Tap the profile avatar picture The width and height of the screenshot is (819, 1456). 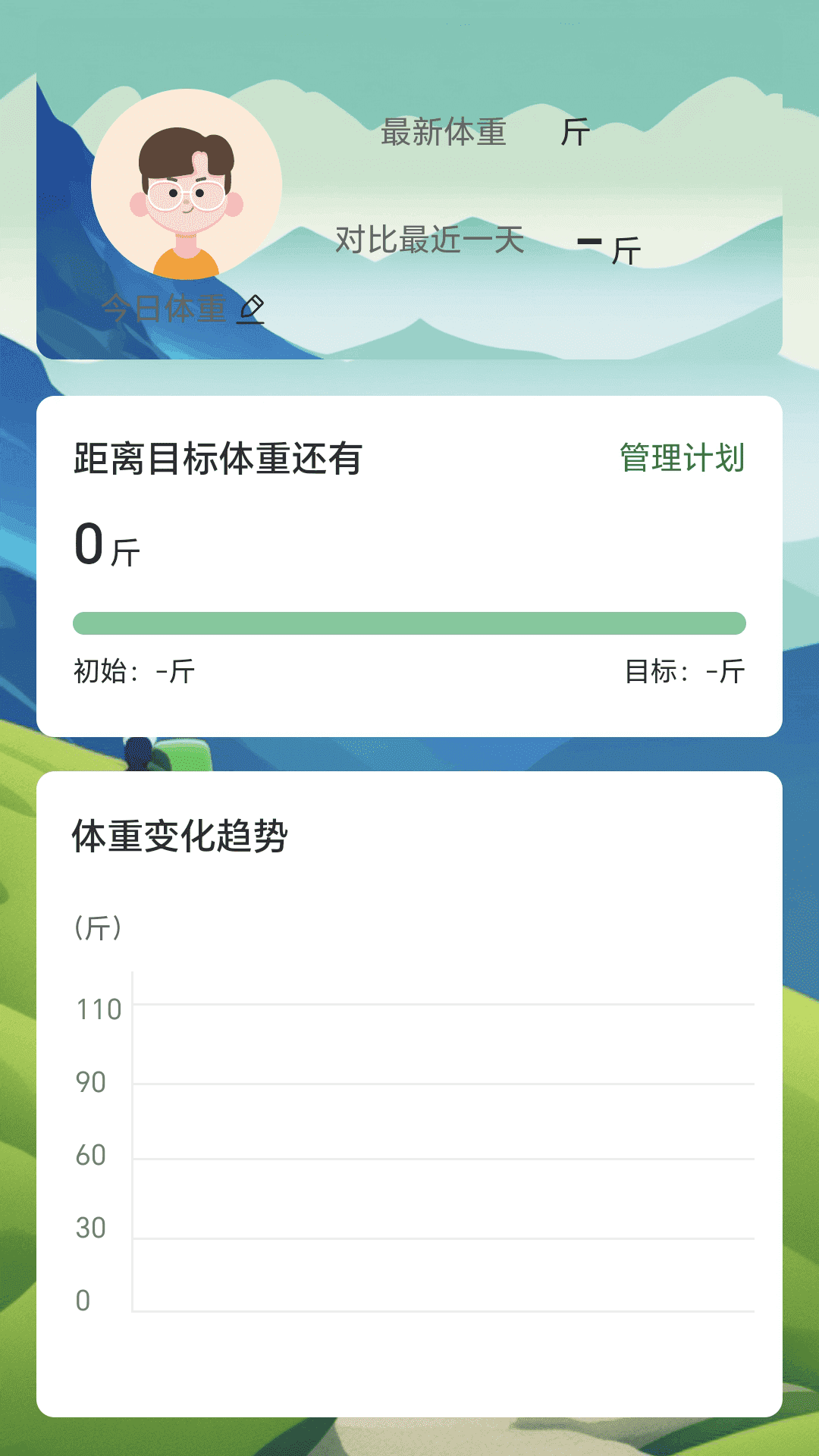coord(187,184)
